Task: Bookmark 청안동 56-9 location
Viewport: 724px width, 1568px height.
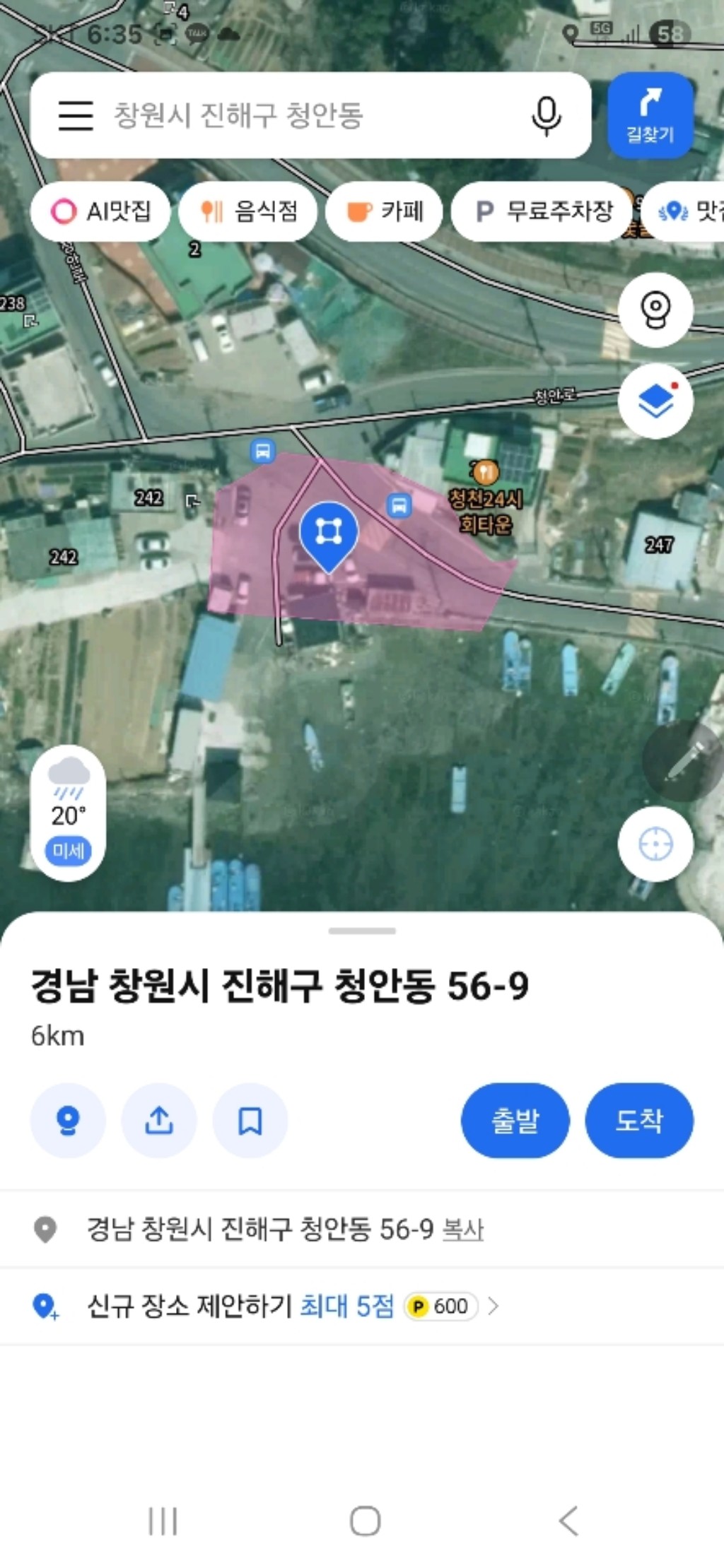Action: [250, 1120]
